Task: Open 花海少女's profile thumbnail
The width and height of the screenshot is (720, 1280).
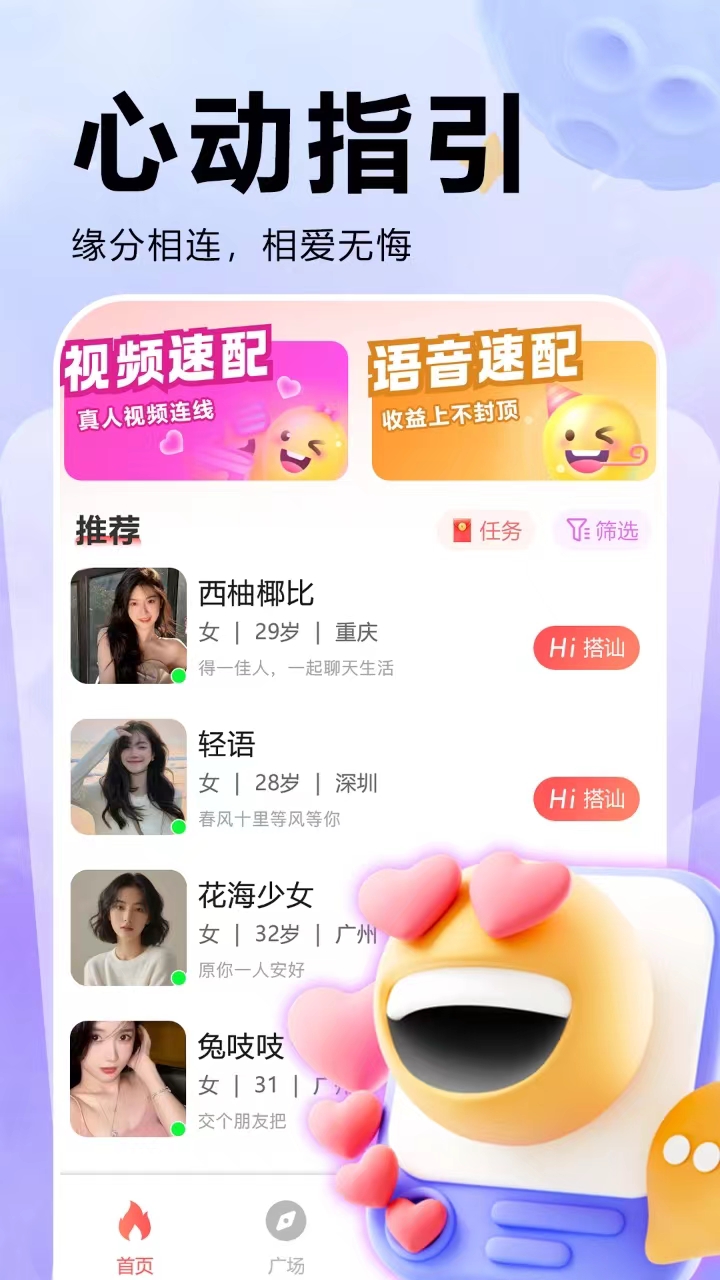Action: click(x=128, y=927)
